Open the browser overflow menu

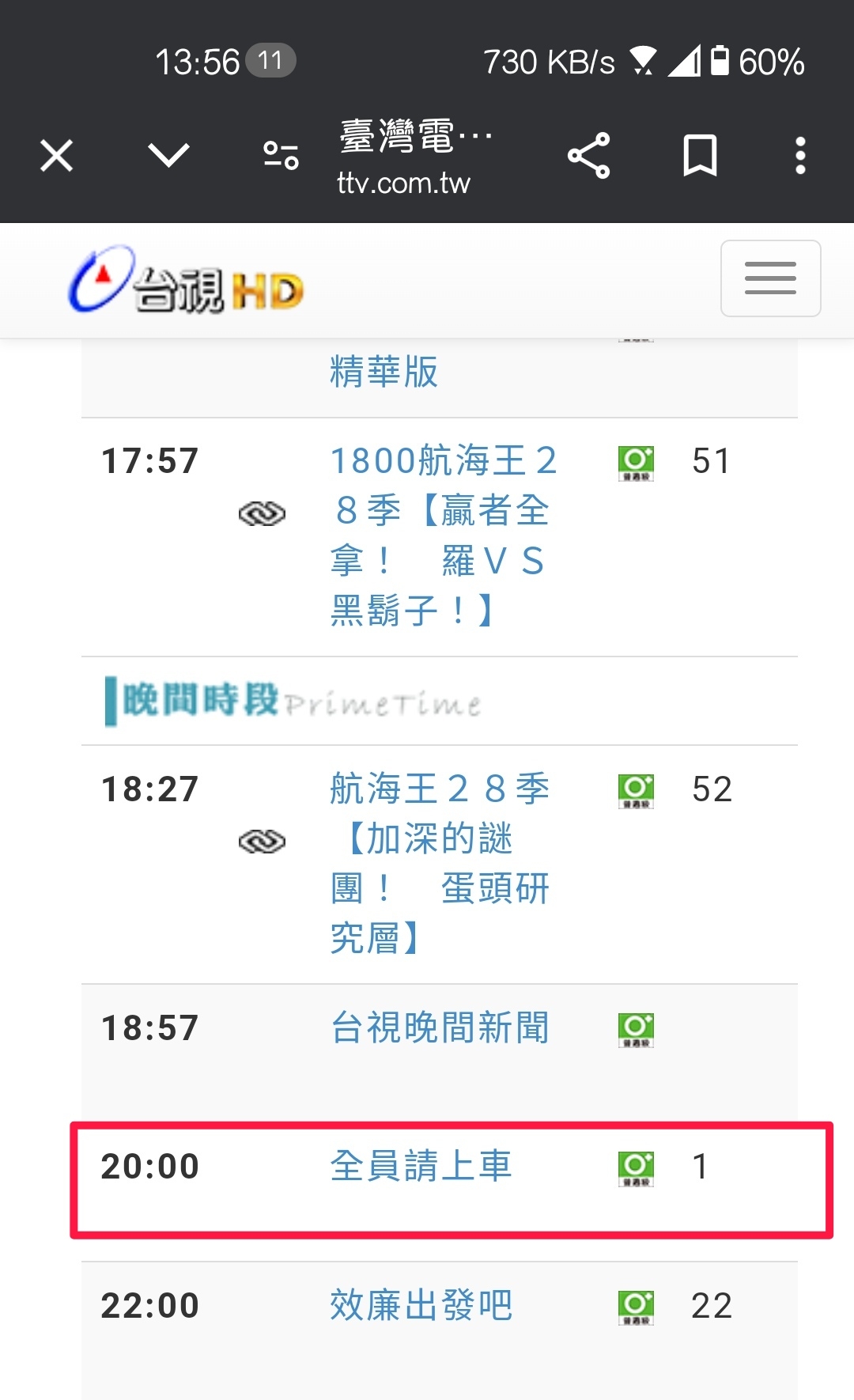[x=800, y=155]
